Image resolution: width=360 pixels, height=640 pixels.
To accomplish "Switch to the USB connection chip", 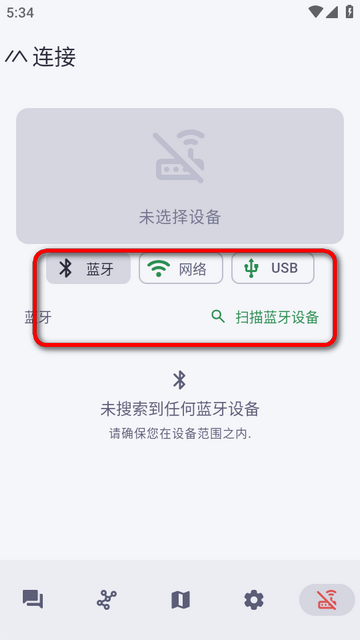I will click(x=273, y=269).
